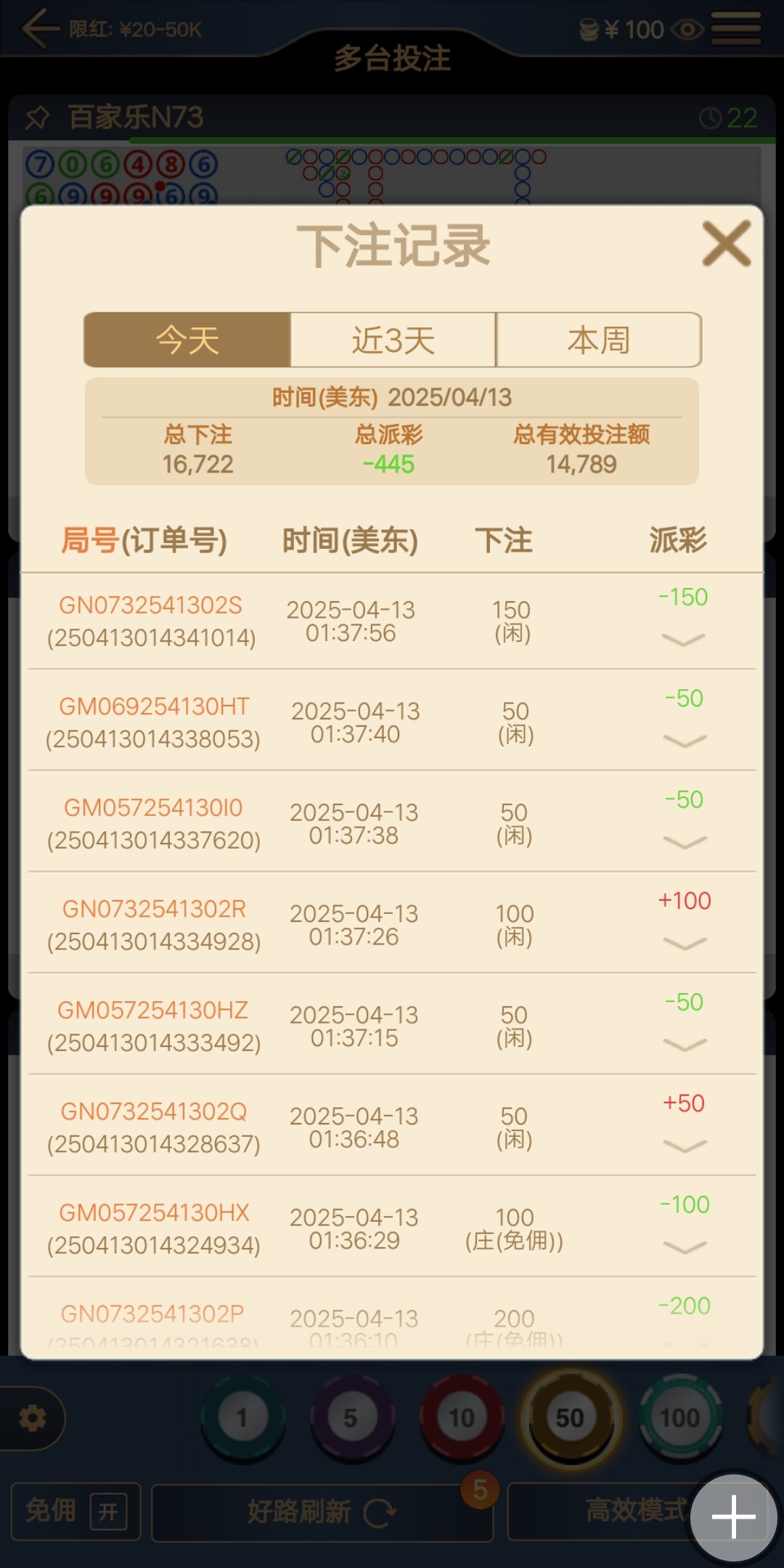Screen dimensions: 784x1568
Task: Select the 今天 tab
Action: click(187, 340)
